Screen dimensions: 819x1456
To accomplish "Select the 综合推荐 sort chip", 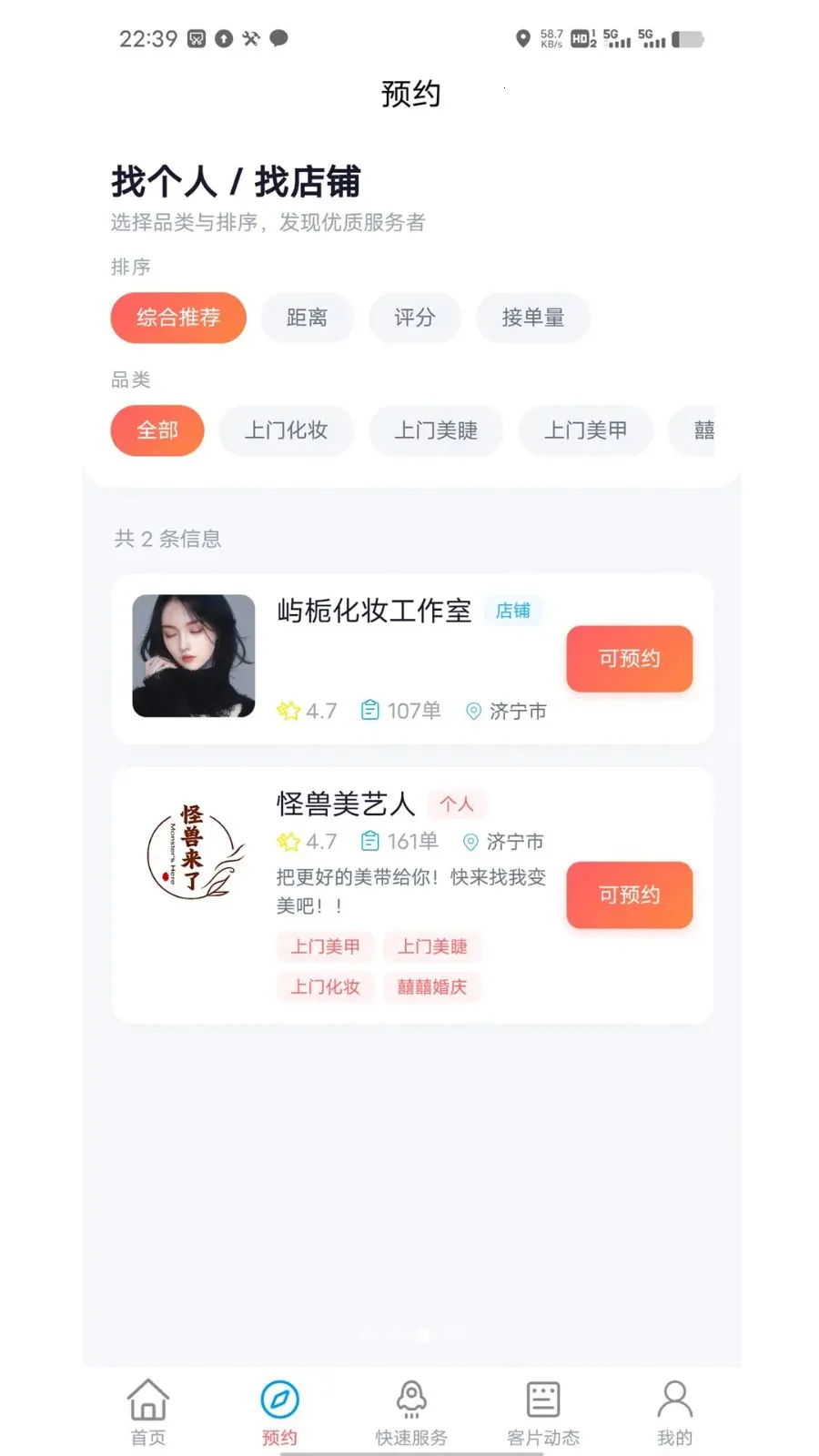I will 178,318.
